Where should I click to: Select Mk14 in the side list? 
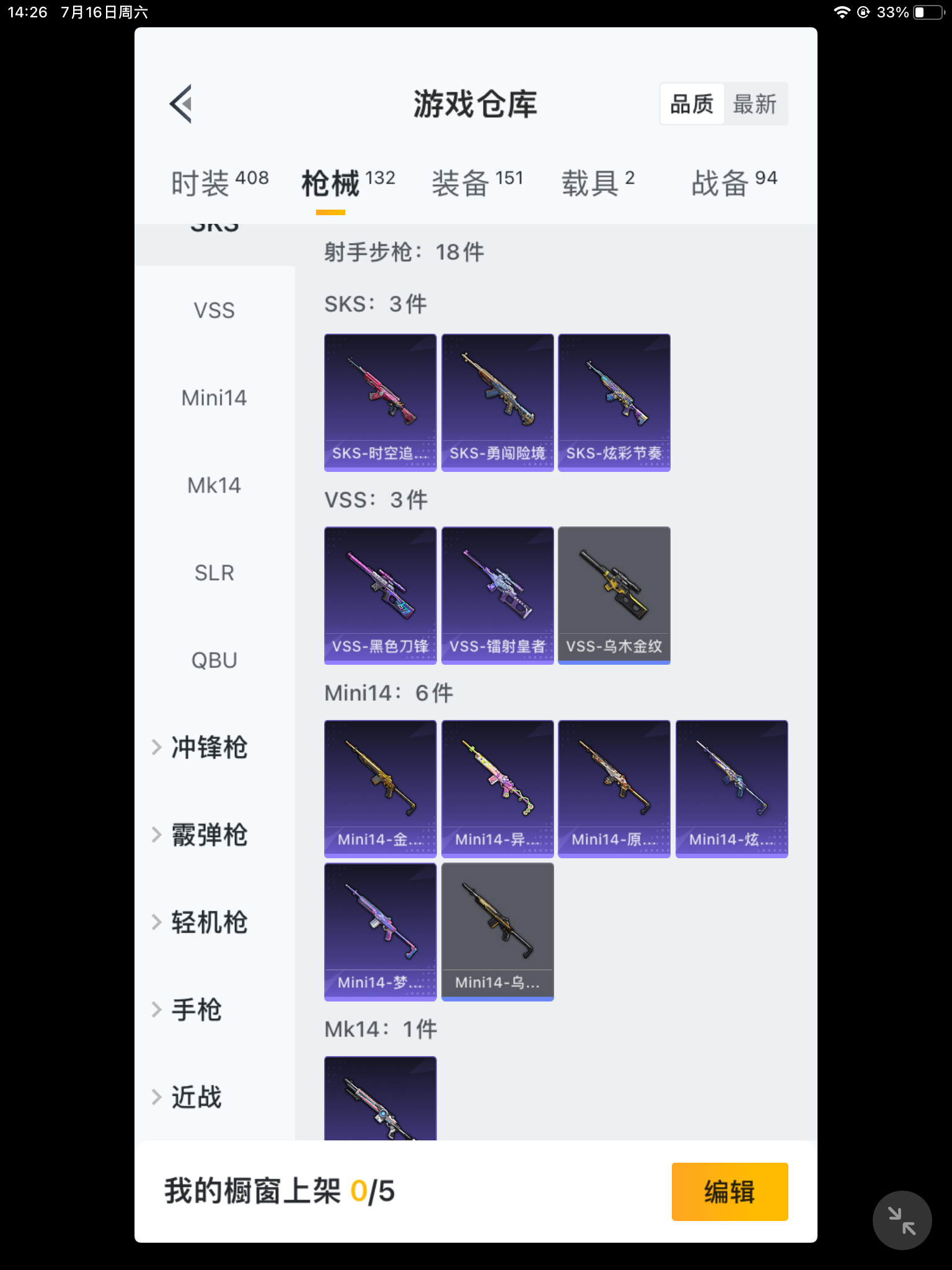coord(214,486)
